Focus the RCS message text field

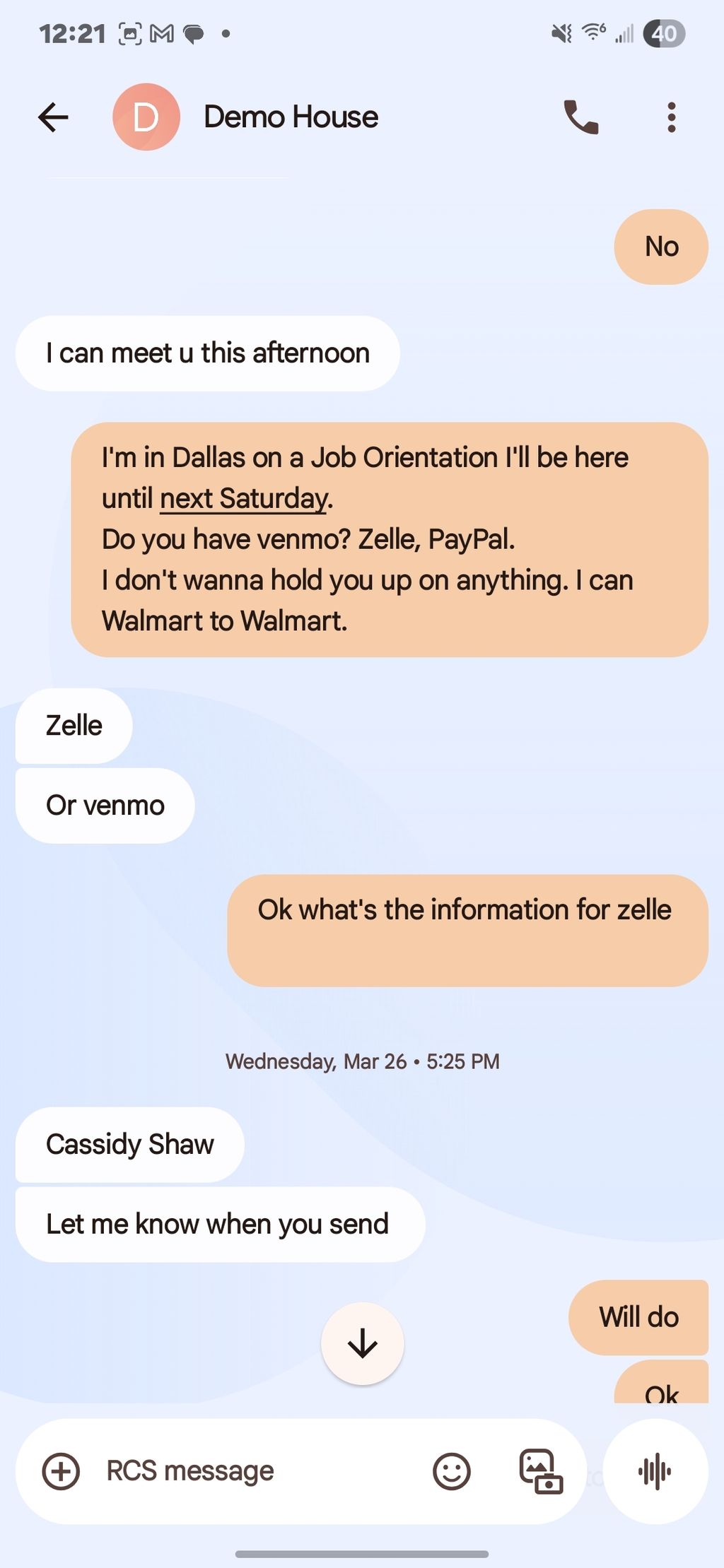click(255, 1471)
